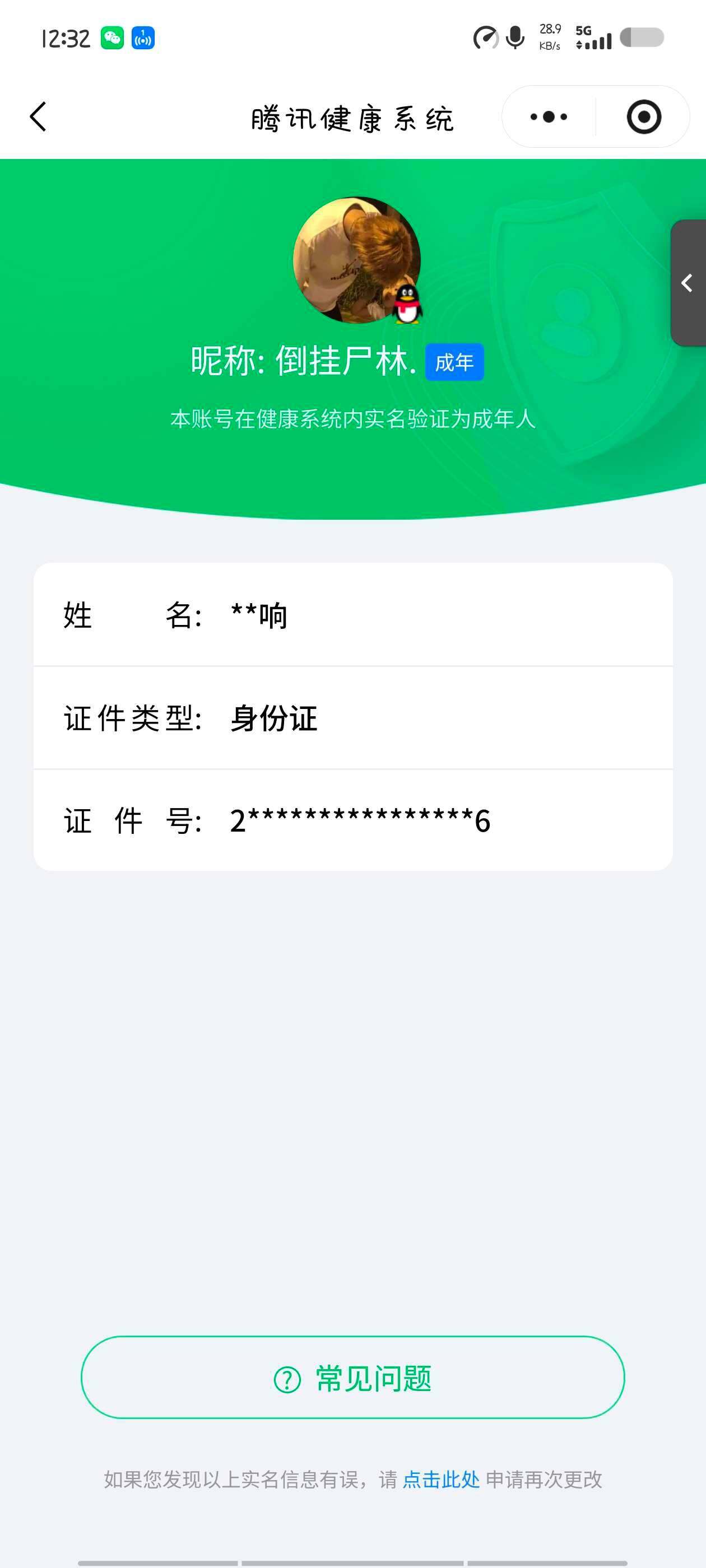
Task: Expand the hidden panel via right-edge chevron
Action: pos(686,282)
